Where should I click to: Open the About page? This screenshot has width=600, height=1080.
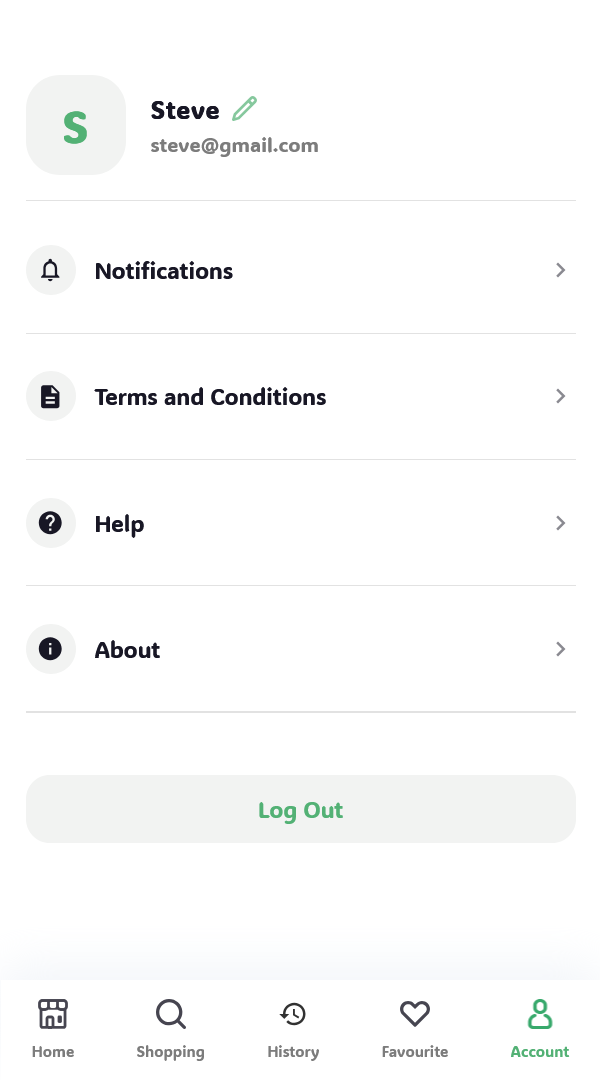tap(300, 650)
